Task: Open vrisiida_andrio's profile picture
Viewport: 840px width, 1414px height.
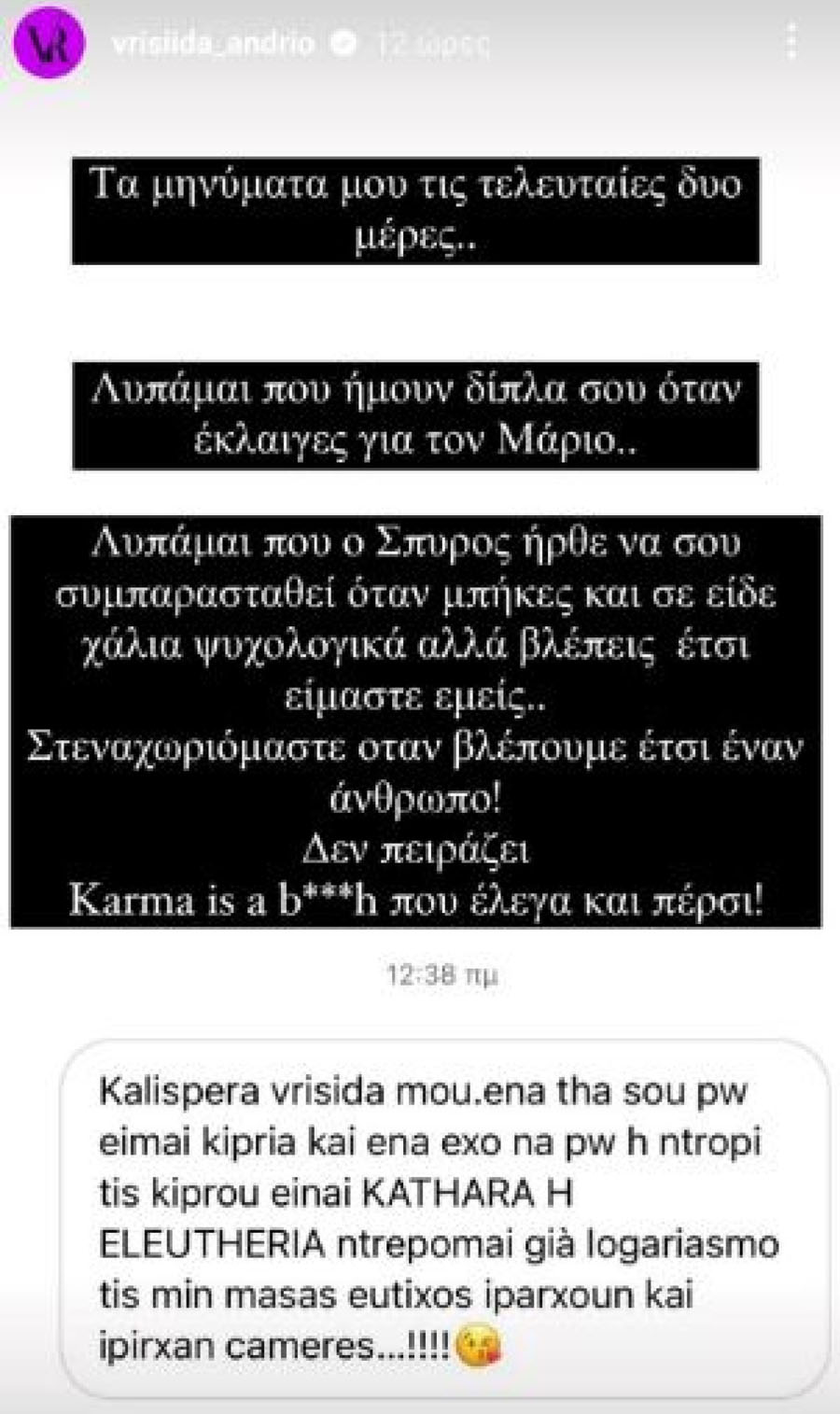Action: coord(49,43)
